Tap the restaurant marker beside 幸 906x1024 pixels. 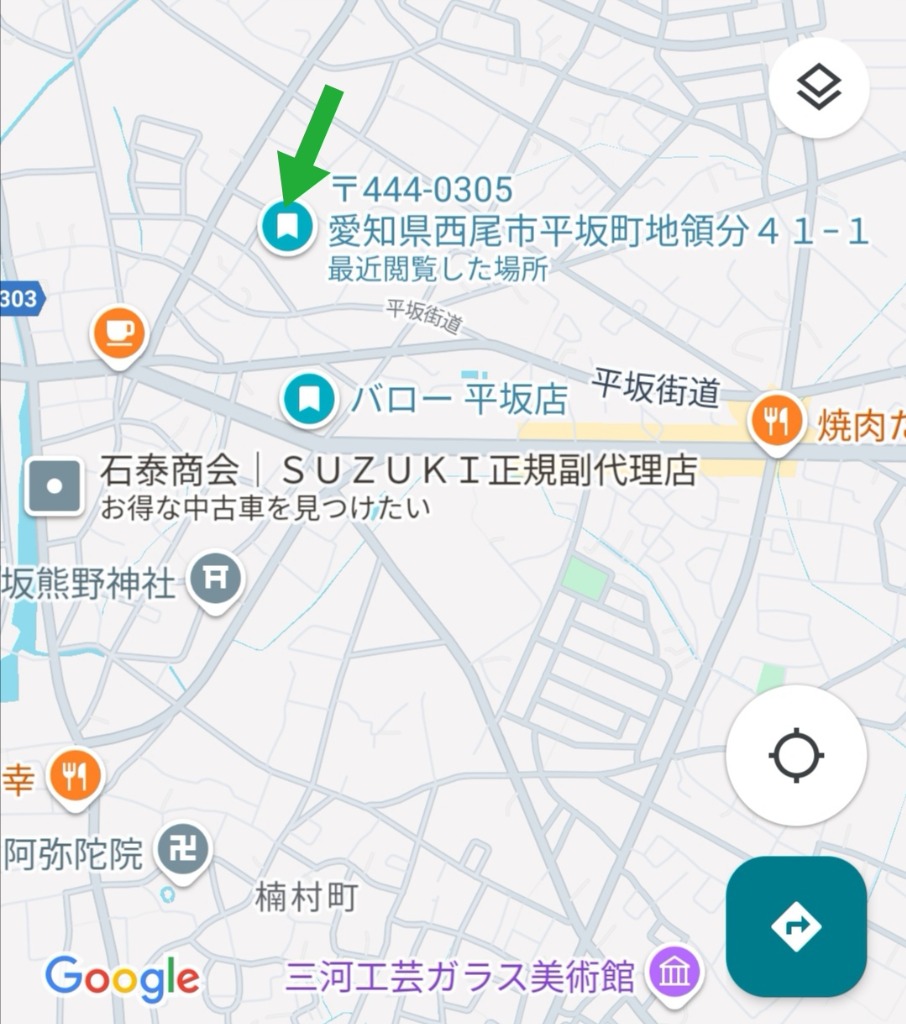(76, 776)
